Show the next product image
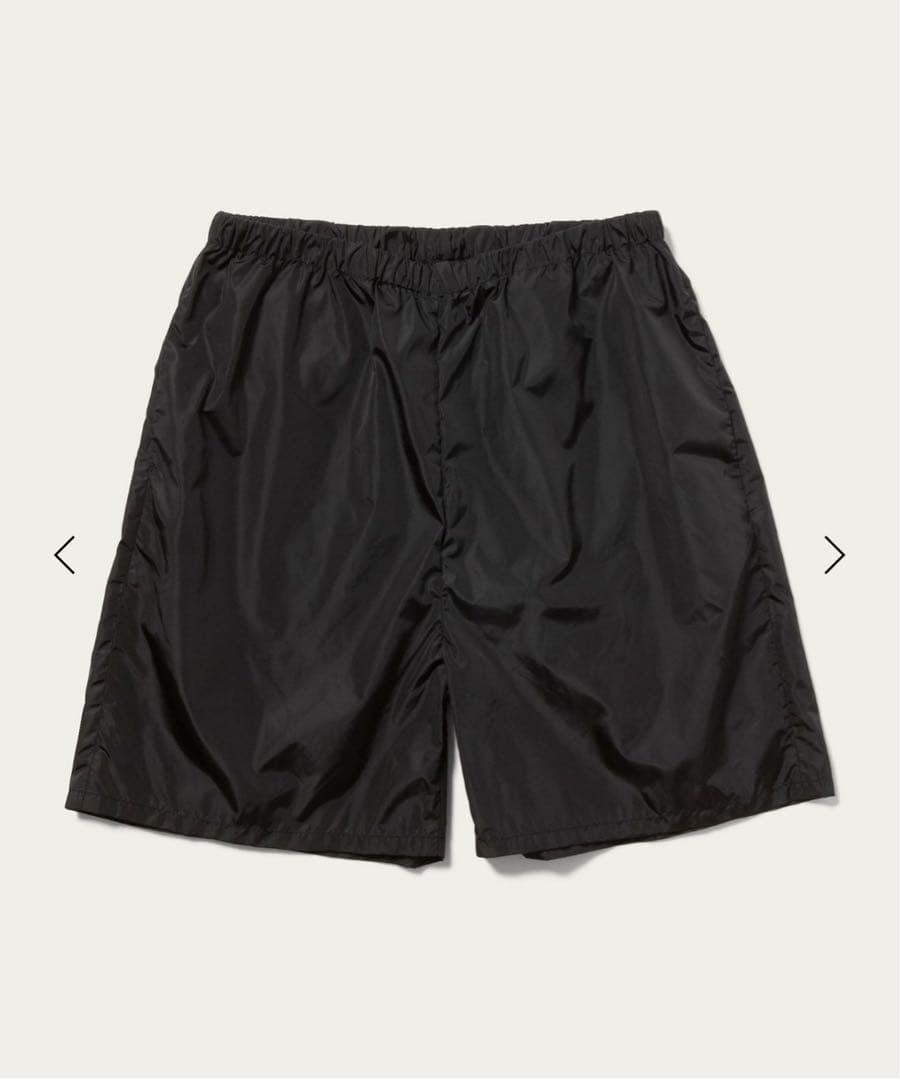 click(834, 555)
